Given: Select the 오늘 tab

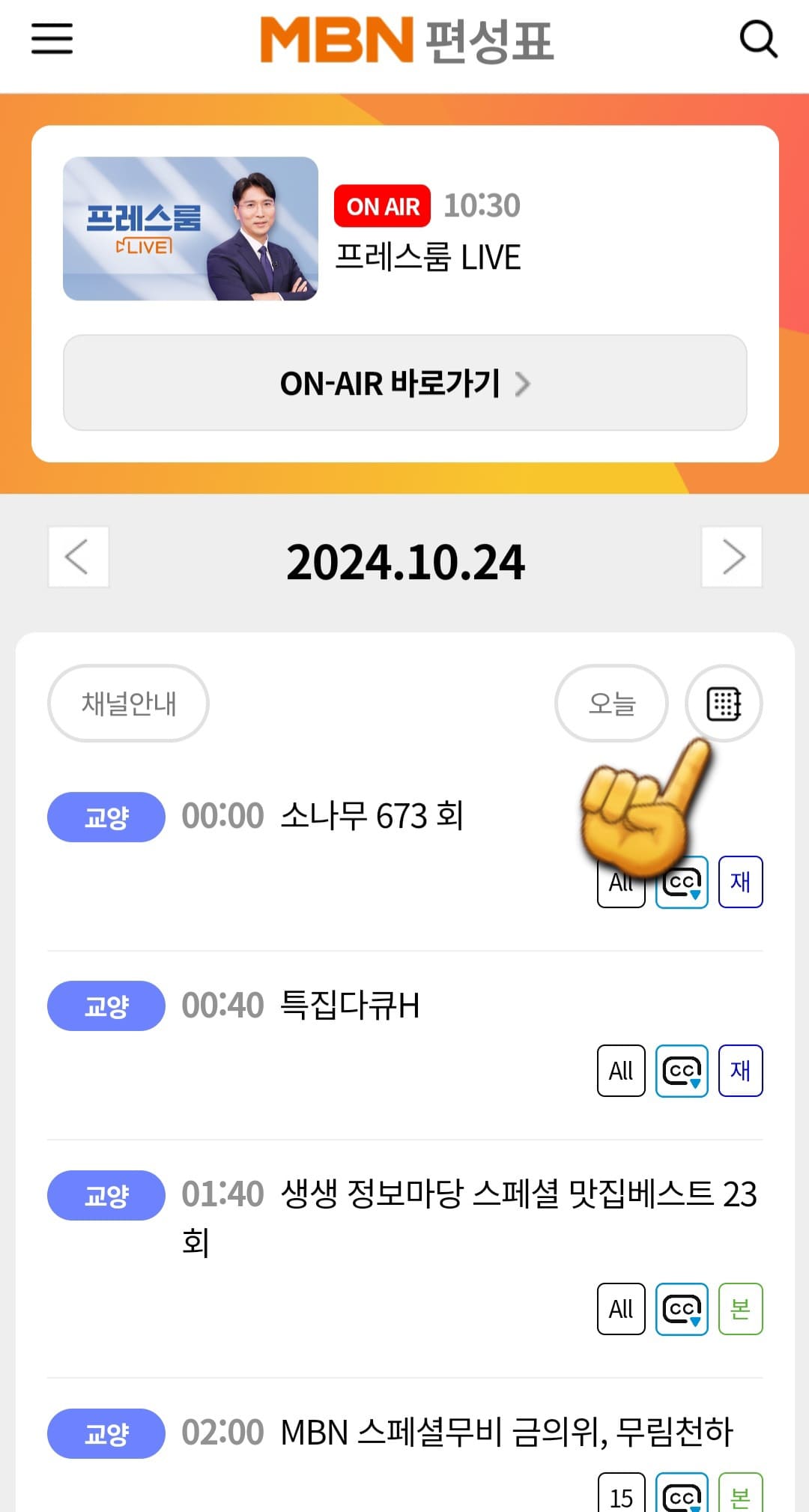Looking at the screenshot, I should click(610, 703).
